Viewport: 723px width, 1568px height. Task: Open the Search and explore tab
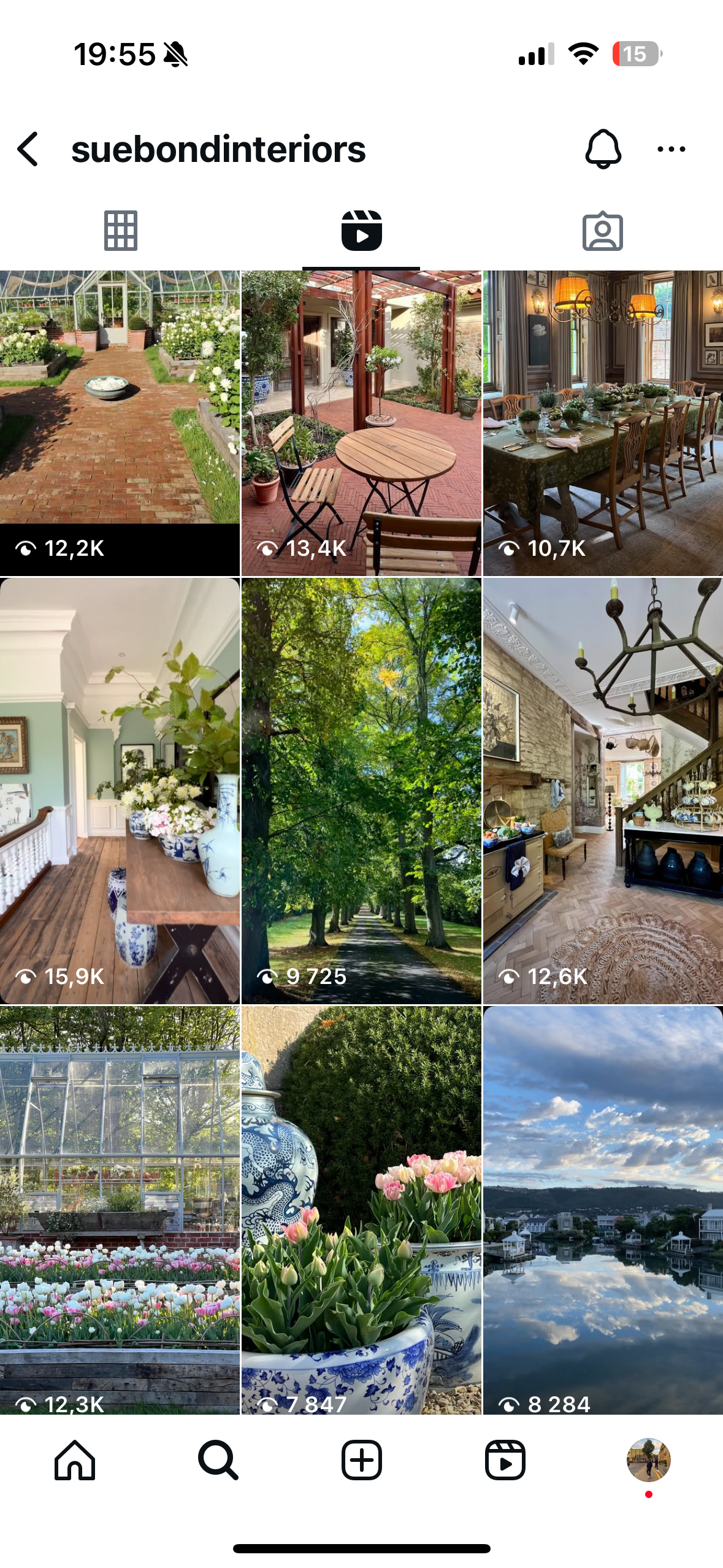pos(218,1460)
